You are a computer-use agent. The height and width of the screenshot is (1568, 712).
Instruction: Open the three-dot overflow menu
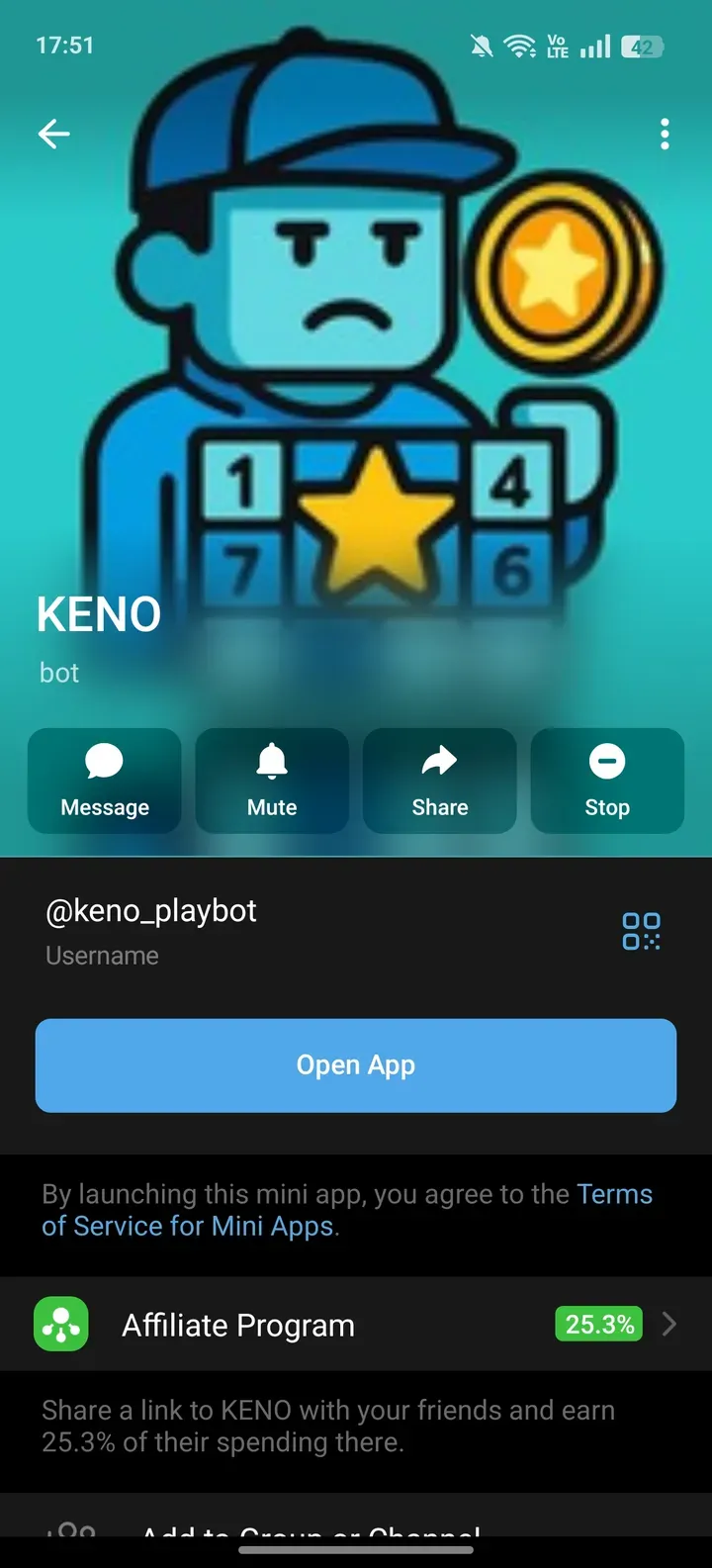point(665,134)
